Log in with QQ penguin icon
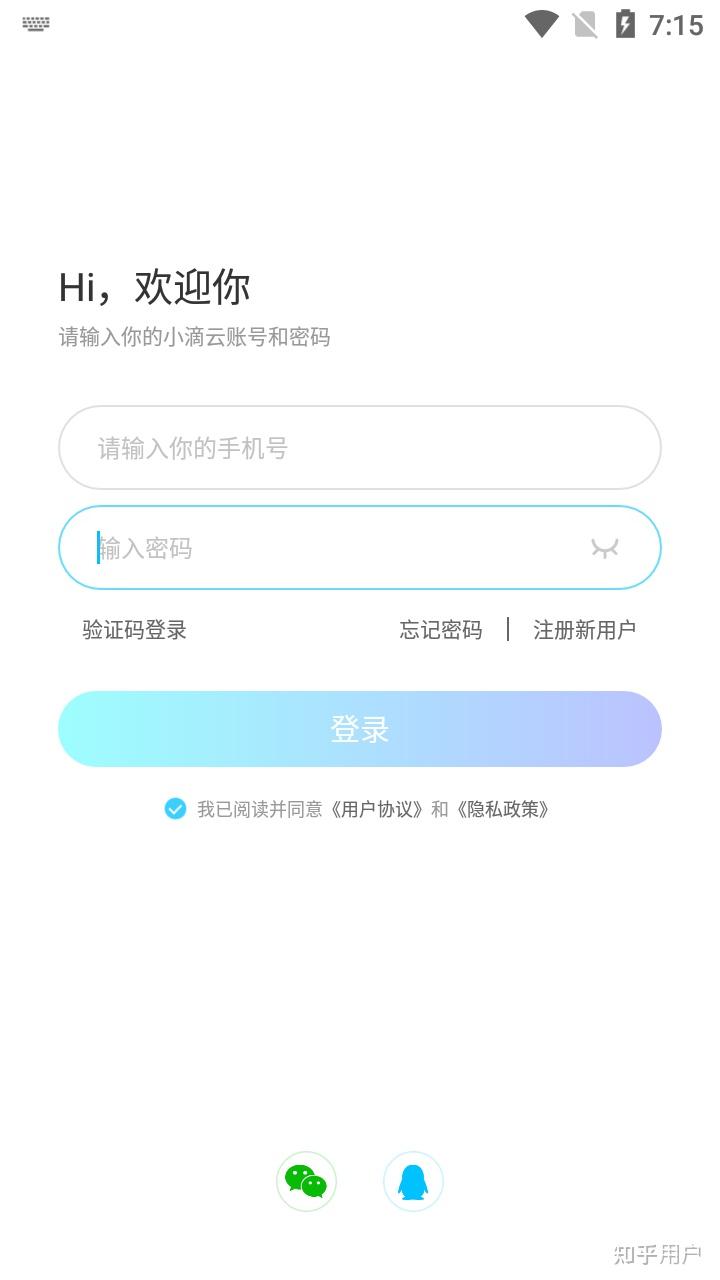The width and height of the screenshot is (720, 1280). point(413,1182)
